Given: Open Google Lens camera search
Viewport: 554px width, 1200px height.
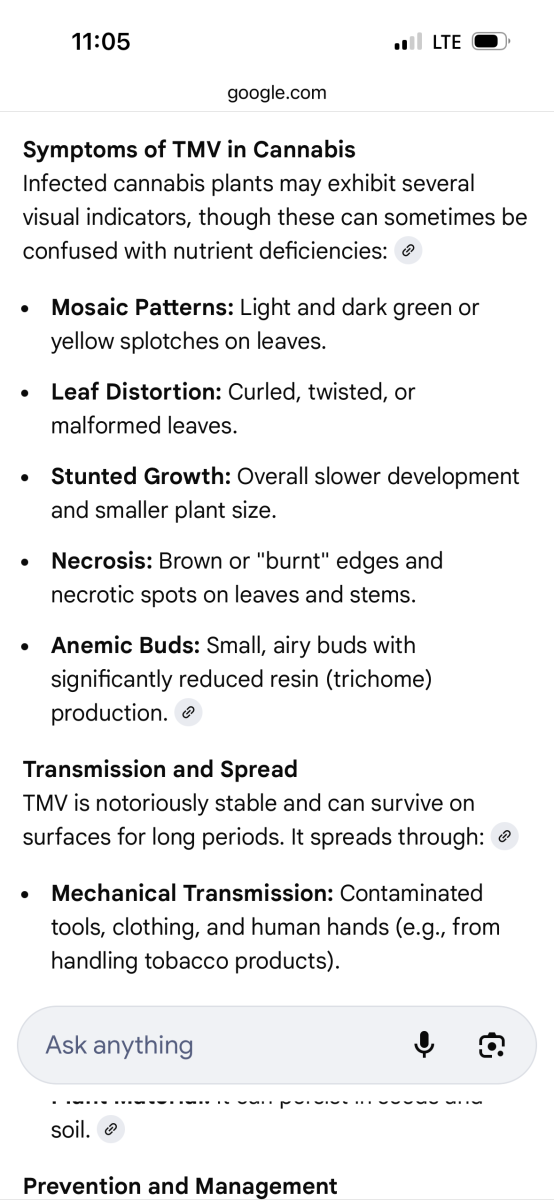Looking at the screenshot, I should click(492, 1045).
